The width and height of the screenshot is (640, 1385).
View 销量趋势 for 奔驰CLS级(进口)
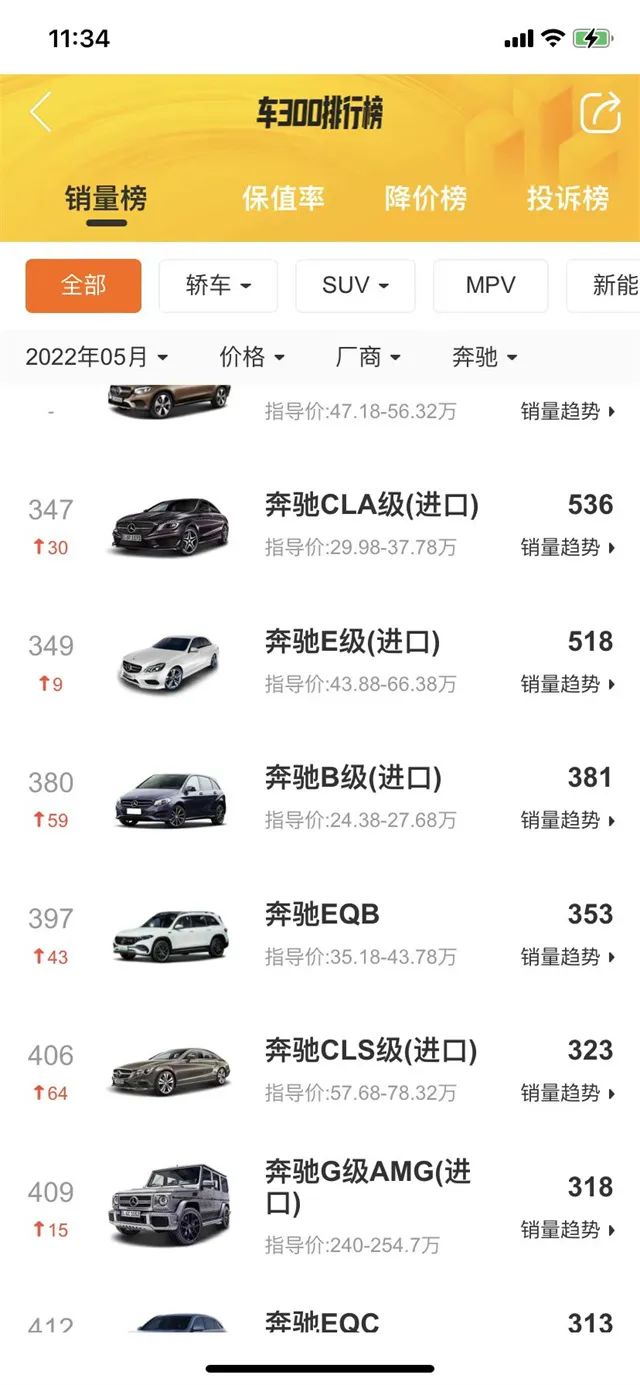567,1093
